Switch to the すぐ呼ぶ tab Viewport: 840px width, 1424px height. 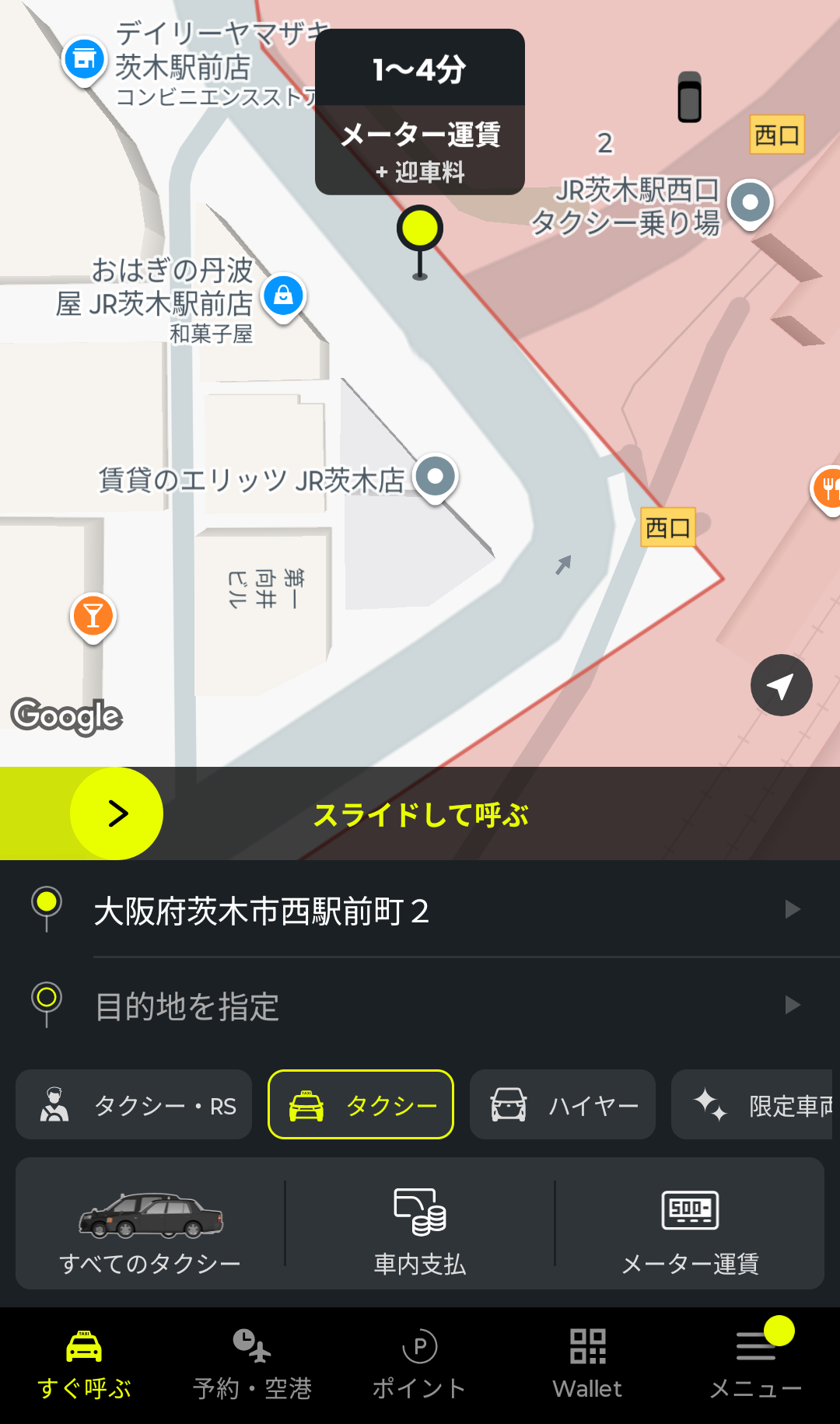(84, 1365)
